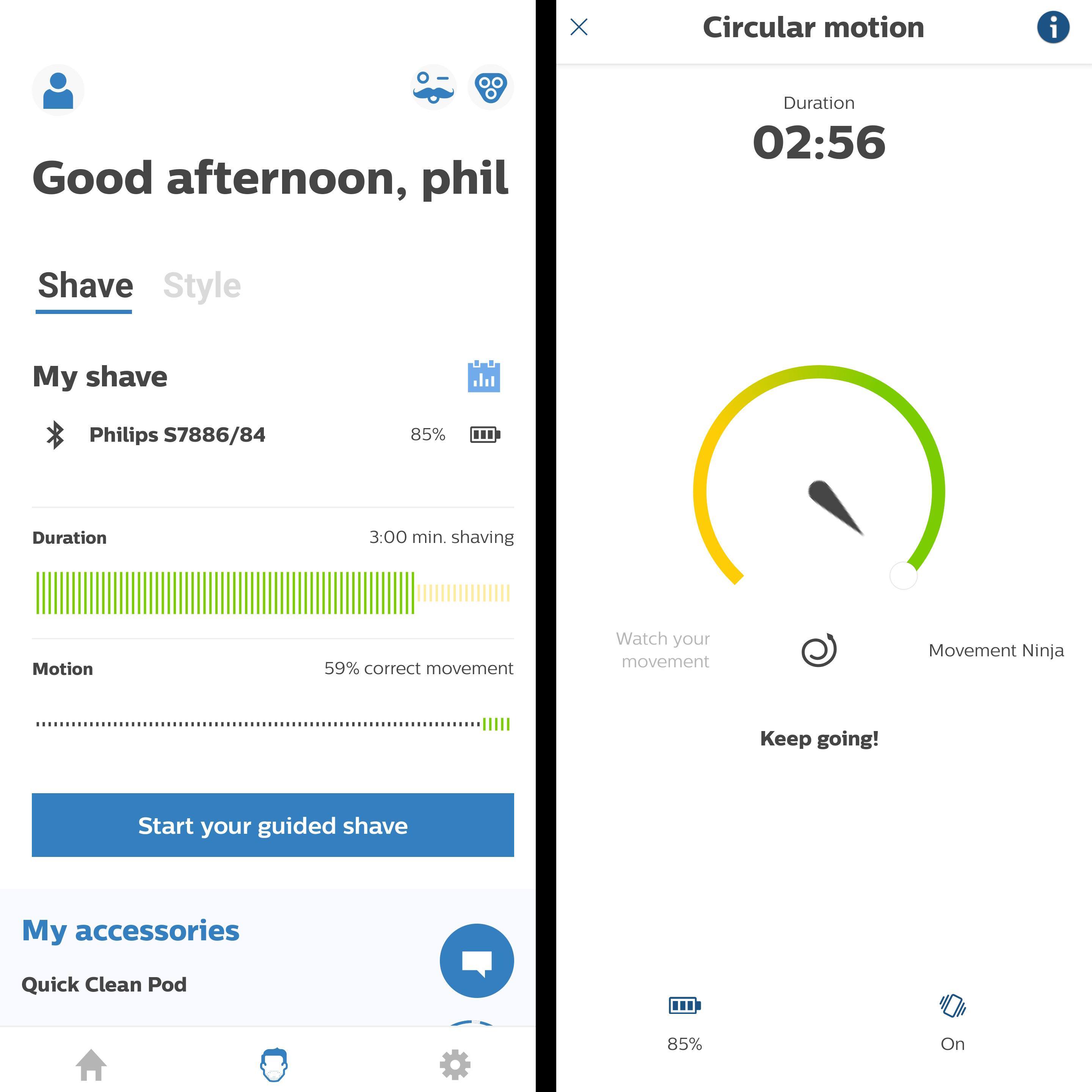Open the Philips S7886/84 device row
Image resolution: width=1092 pixels, height=1092 pixels.
177,435
